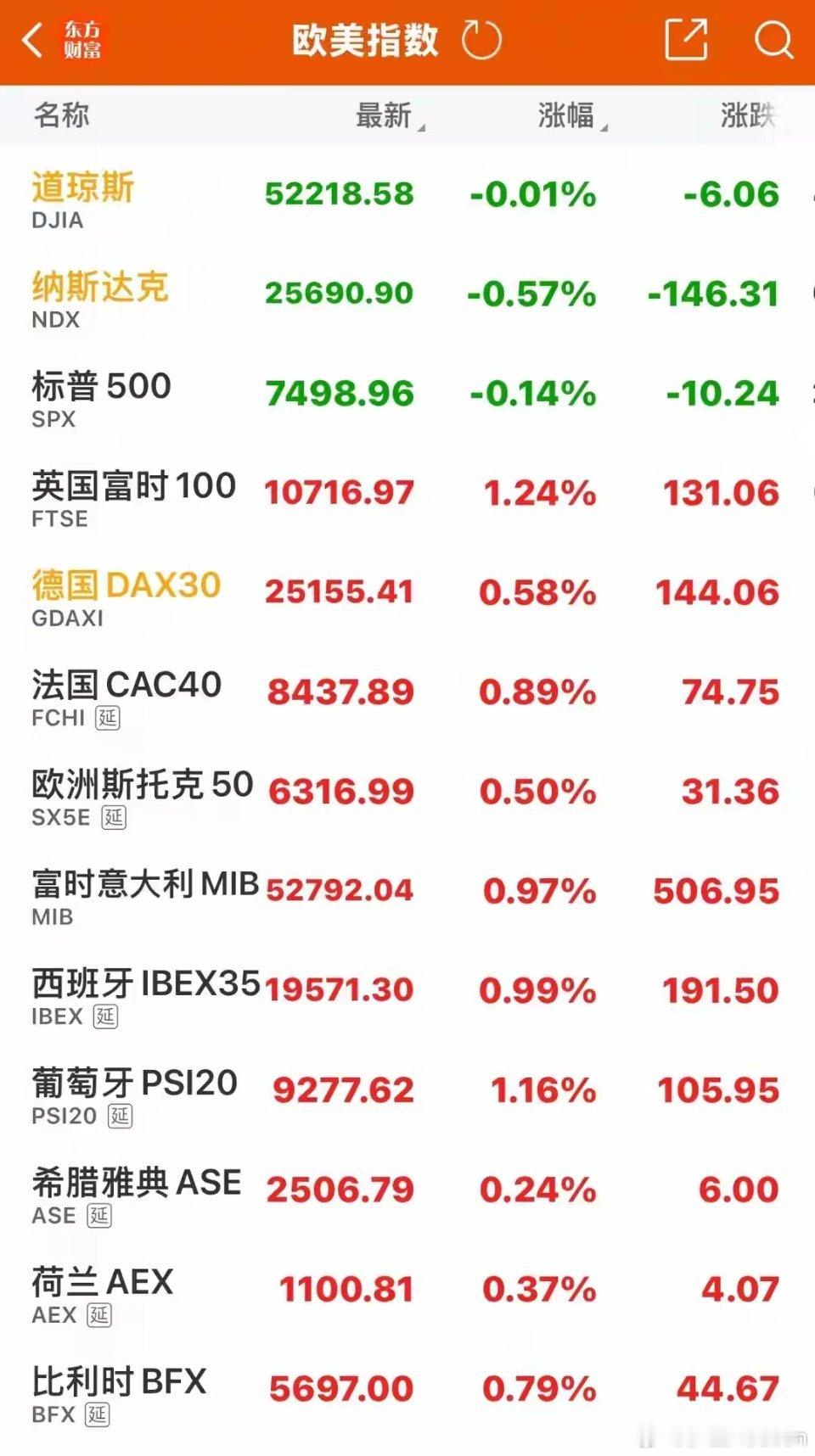
Task: Go back using the header arrow
Action: 33,40
